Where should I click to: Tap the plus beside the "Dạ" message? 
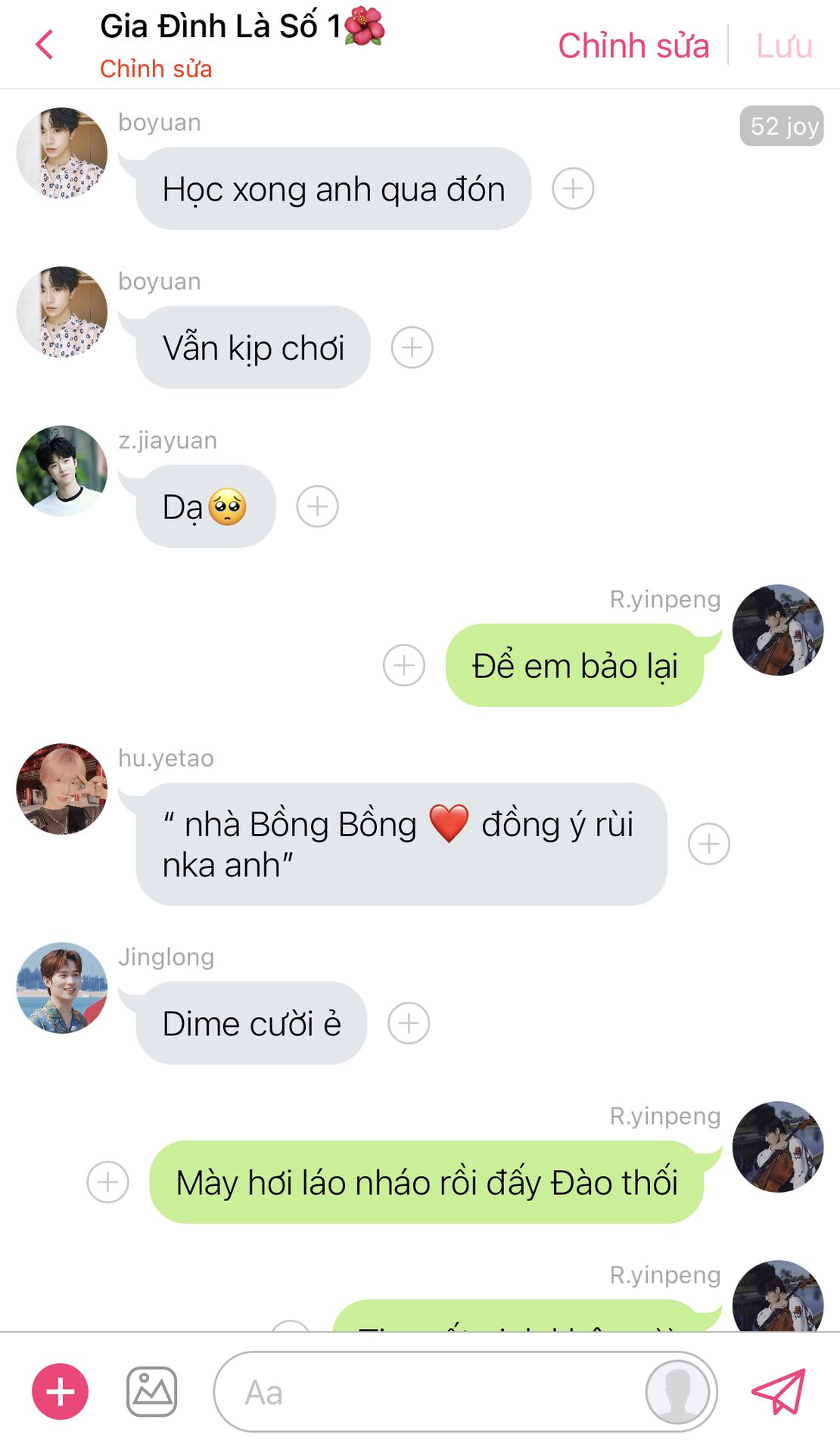(x=317, y=506)
